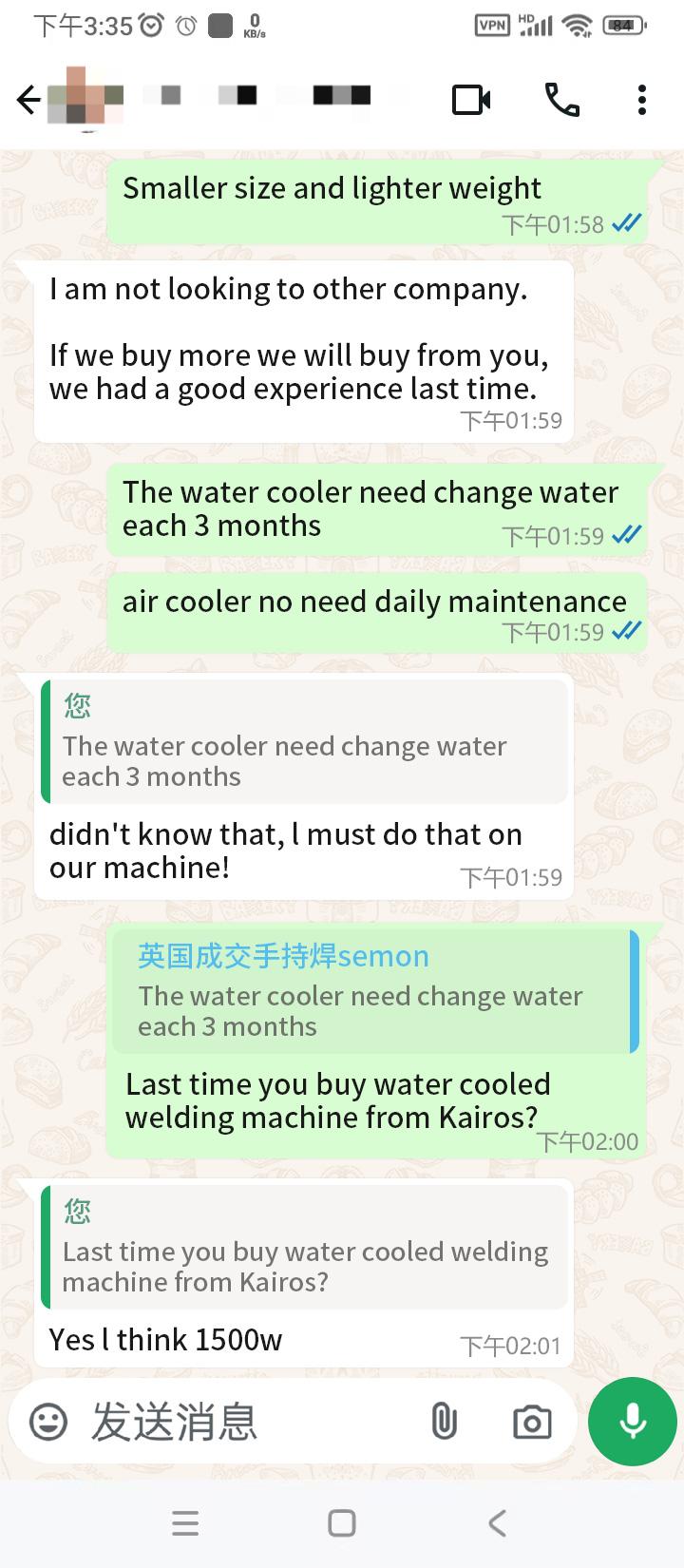Open the overflow menu
684x1568 pixels.
(642, 100)
